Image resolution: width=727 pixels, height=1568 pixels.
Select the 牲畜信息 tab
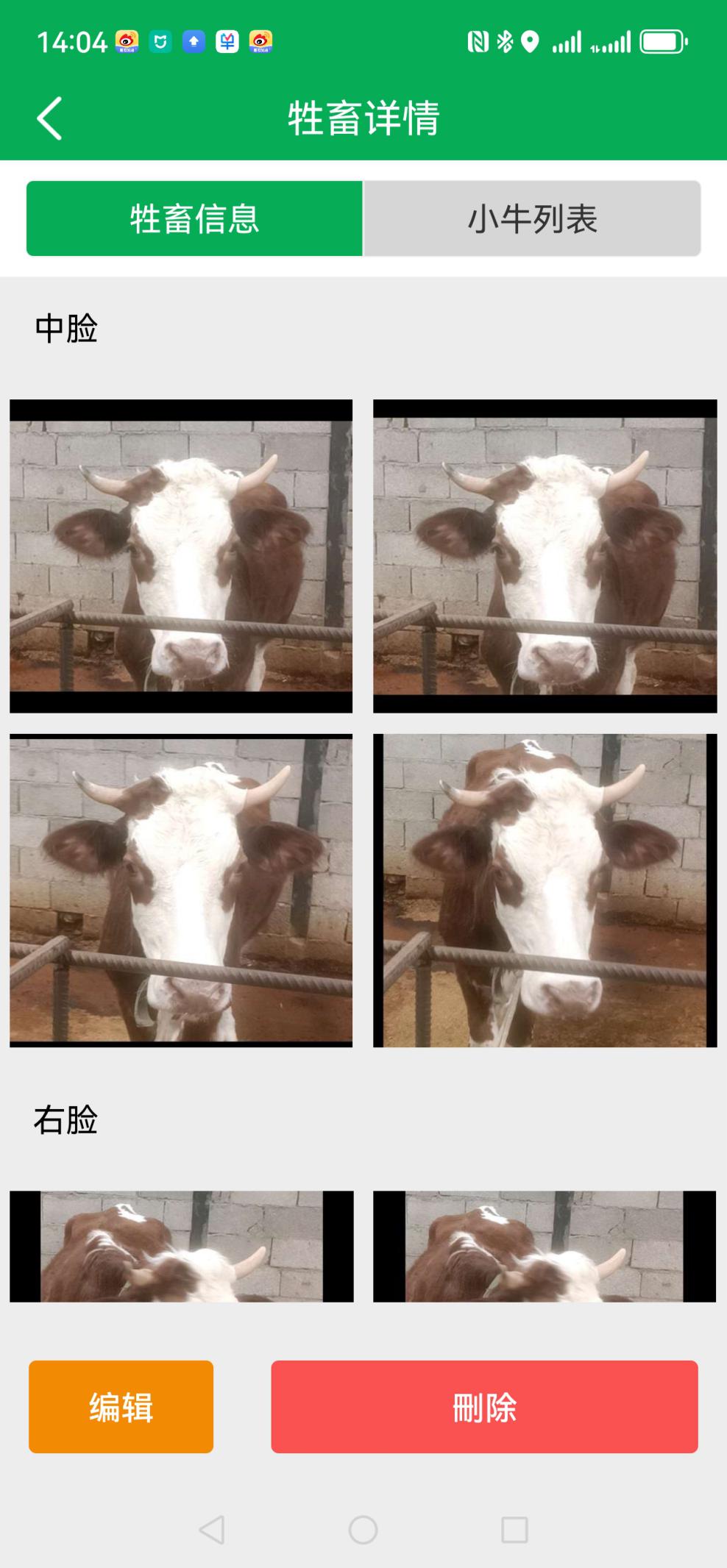(194, 218)
